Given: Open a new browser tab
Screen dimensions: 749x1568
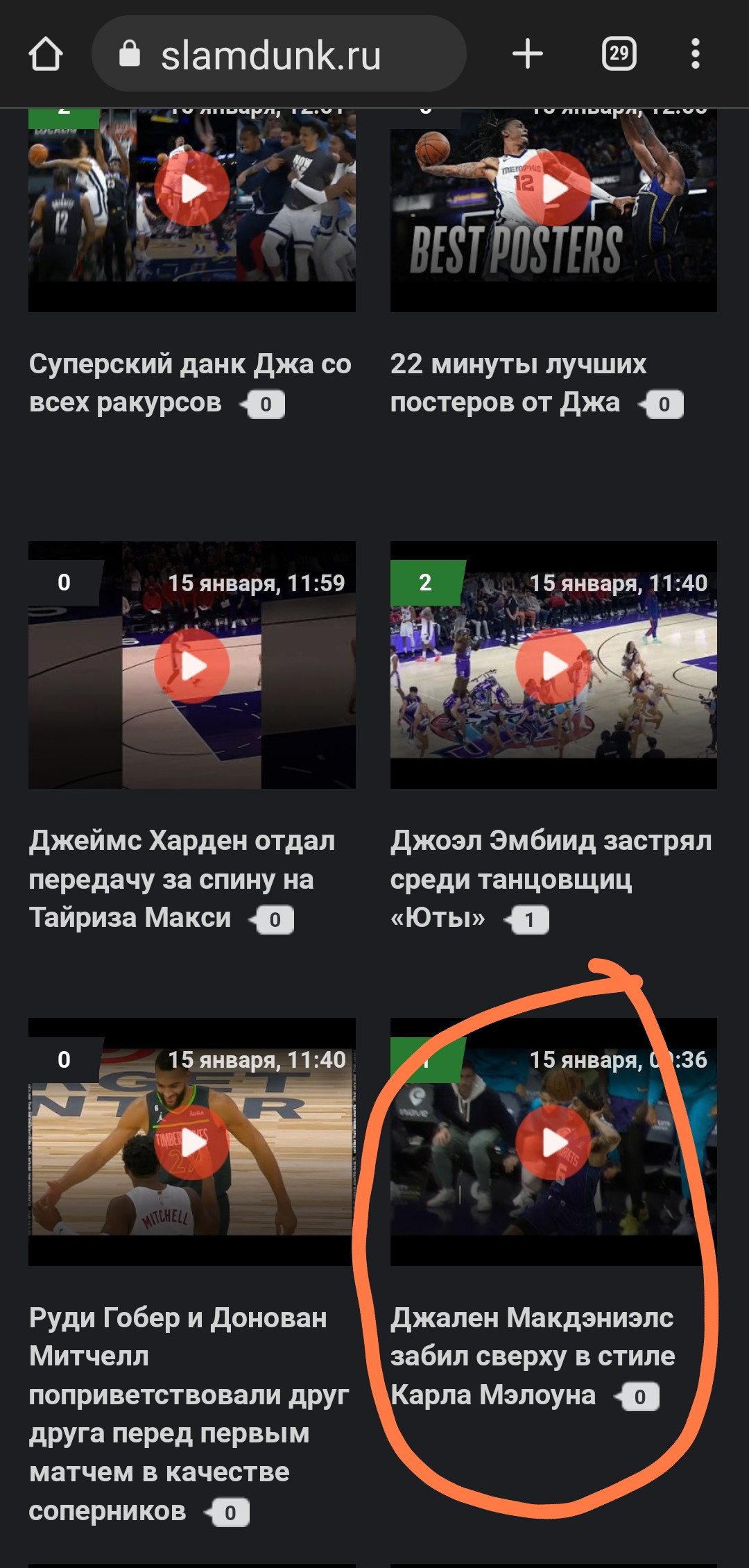Looking at the screenshot, I should pyautogui.click(x=527, y=54).
